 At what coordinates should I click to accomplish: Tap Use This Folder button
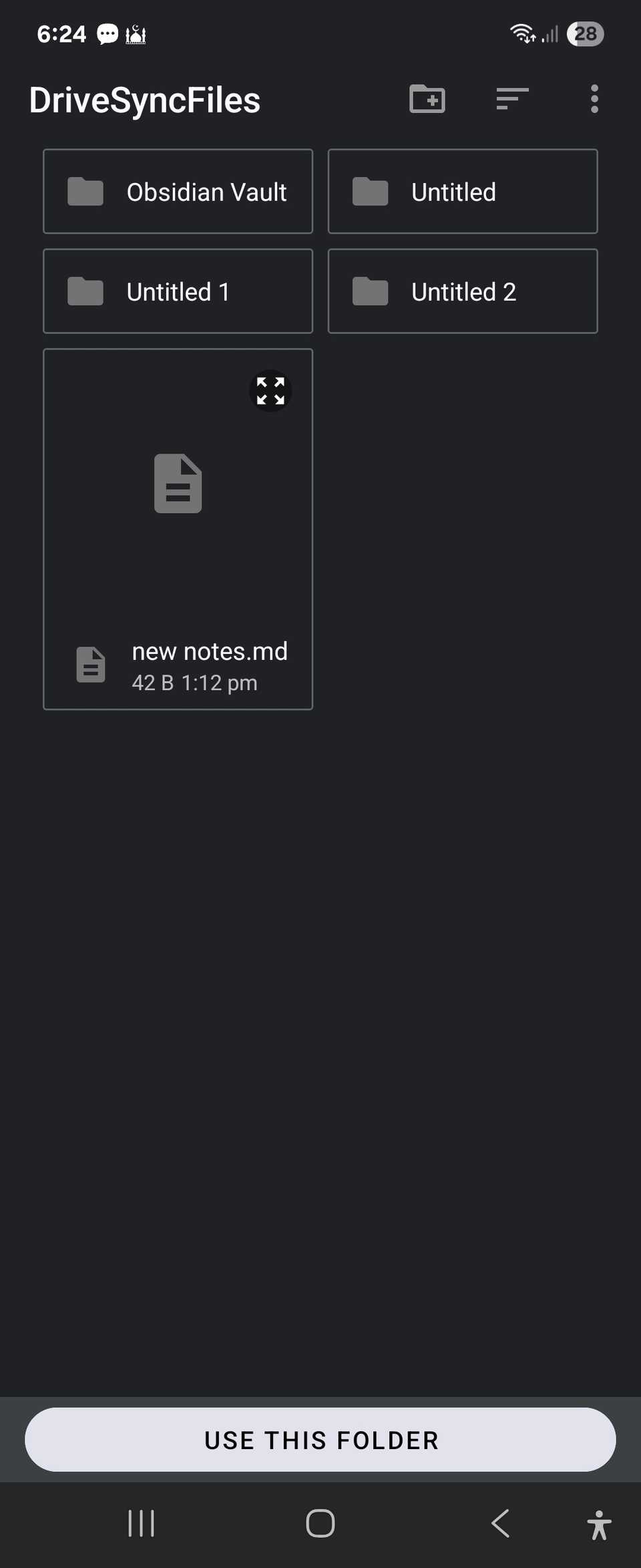click(x=320, y=1440)
